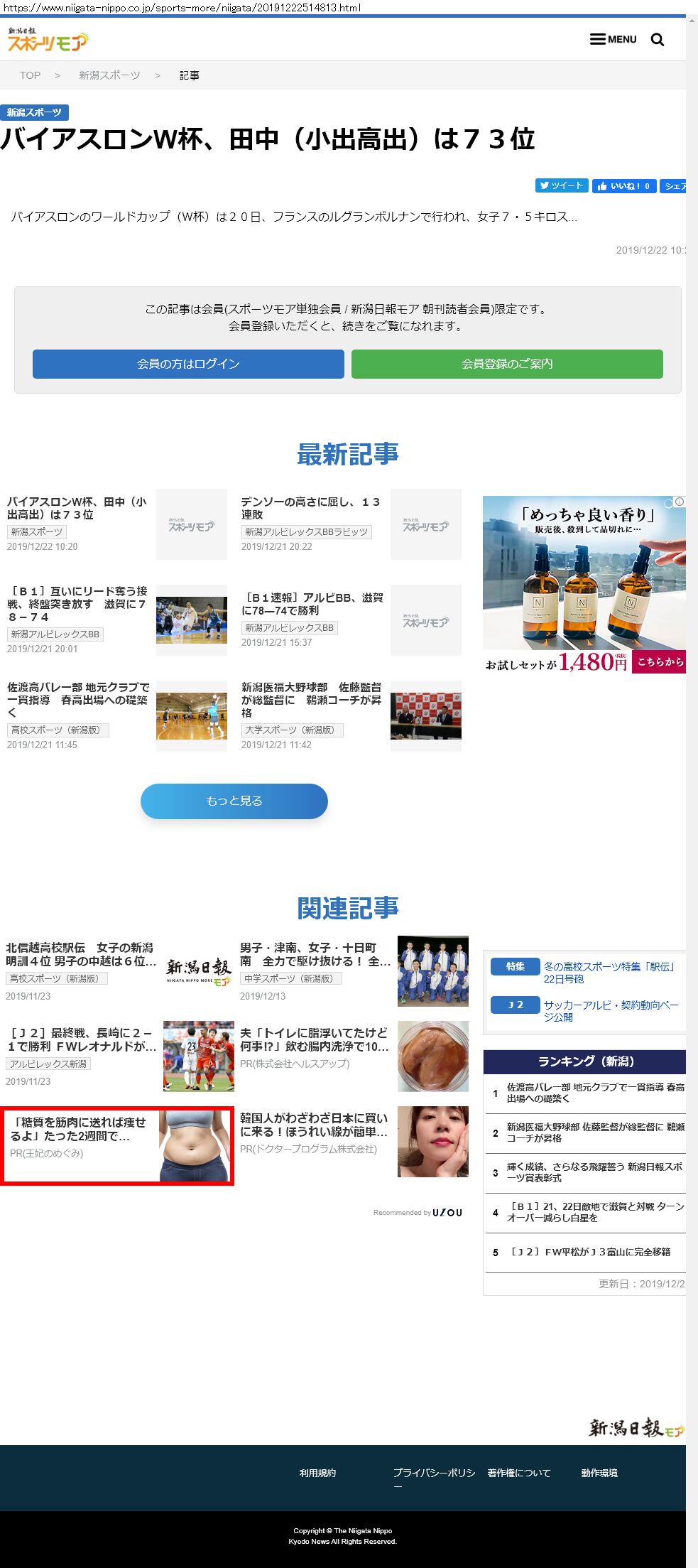Screen dimensions: 698x1568
Task: Tap the 会員の方はログイン button
Action: point(188,364)
